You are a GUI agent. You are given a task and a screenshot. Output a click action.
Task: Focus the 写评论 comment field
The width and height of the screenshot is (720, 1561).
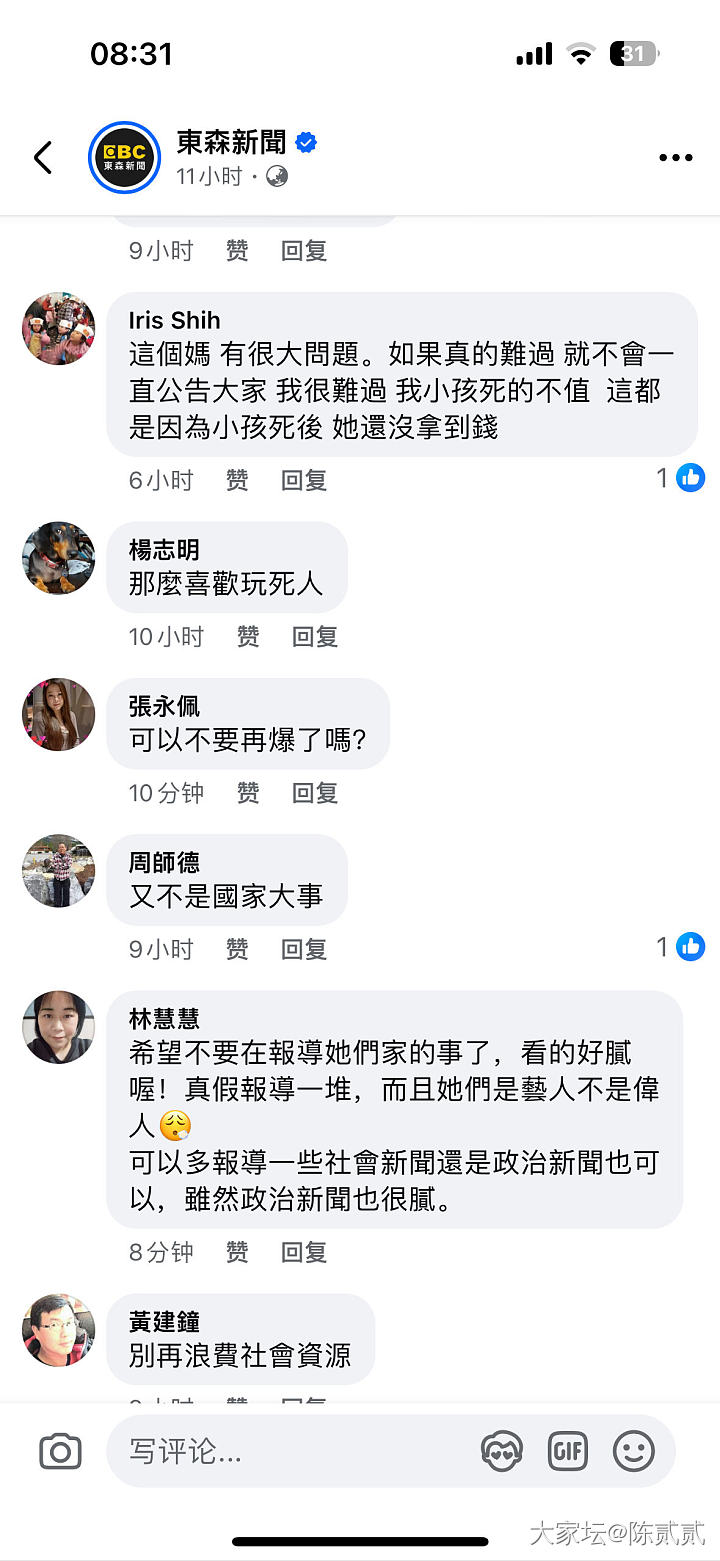pyautogui.click(x=290, y=1452)
